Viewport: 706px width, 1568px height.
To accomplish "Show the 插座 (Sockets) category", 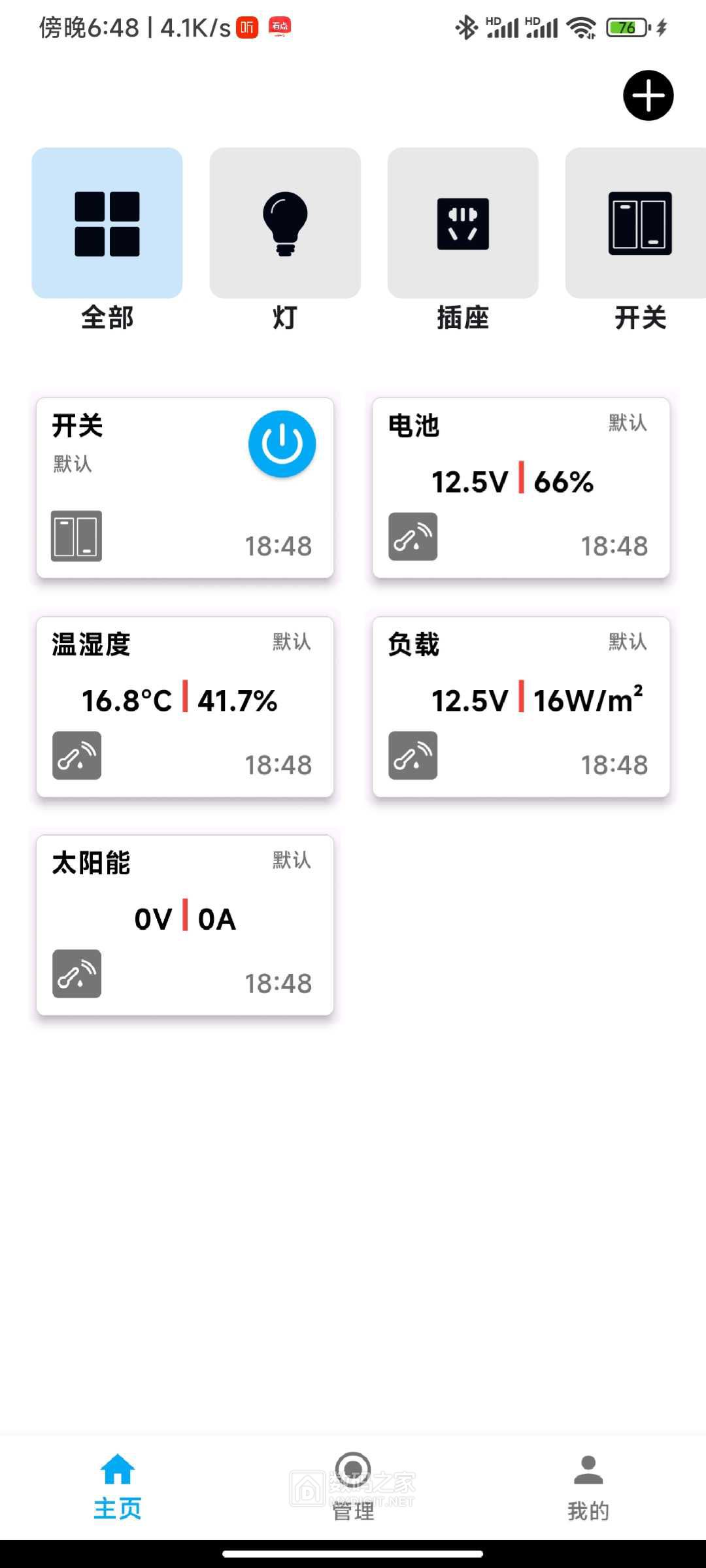I will pyautogui.click(x=463, y=223).
